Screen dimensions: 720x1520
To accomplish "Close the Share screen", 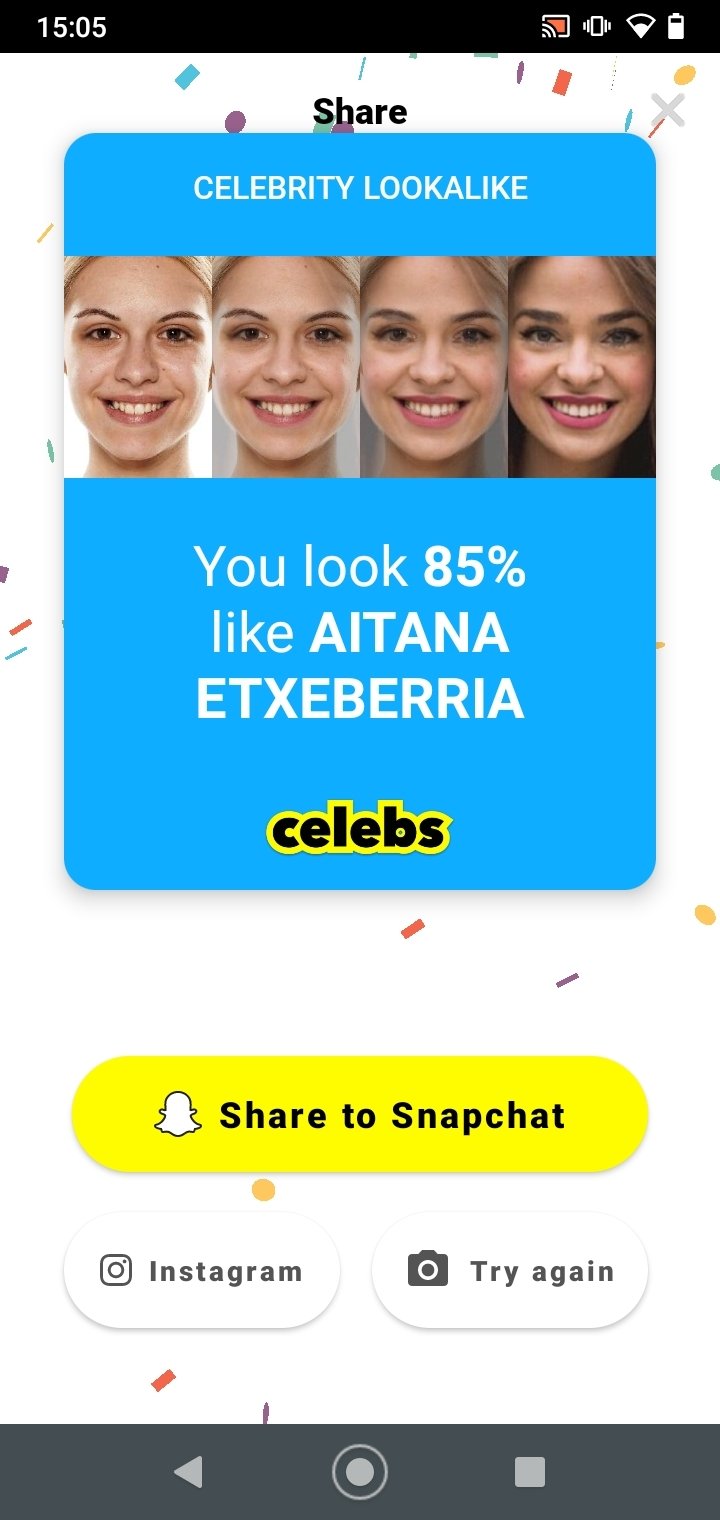I will coord(667,110).
